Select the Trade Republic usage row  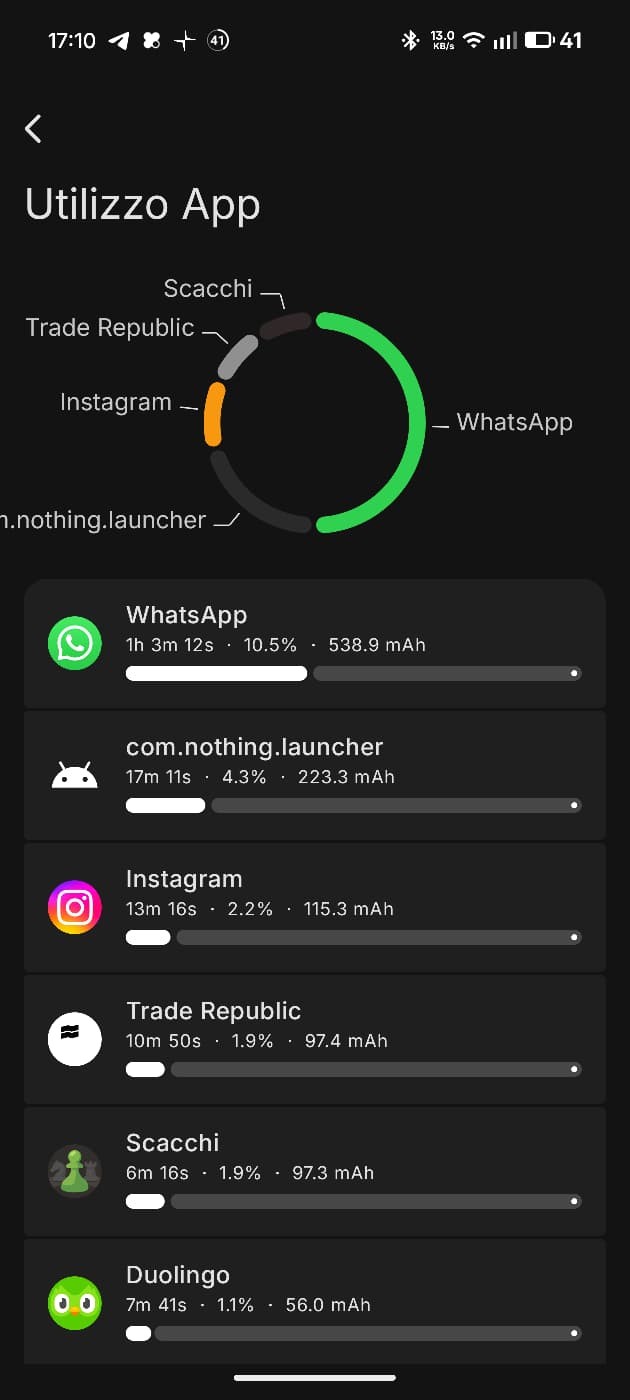pyautogui.click(x=314, y=1039)
